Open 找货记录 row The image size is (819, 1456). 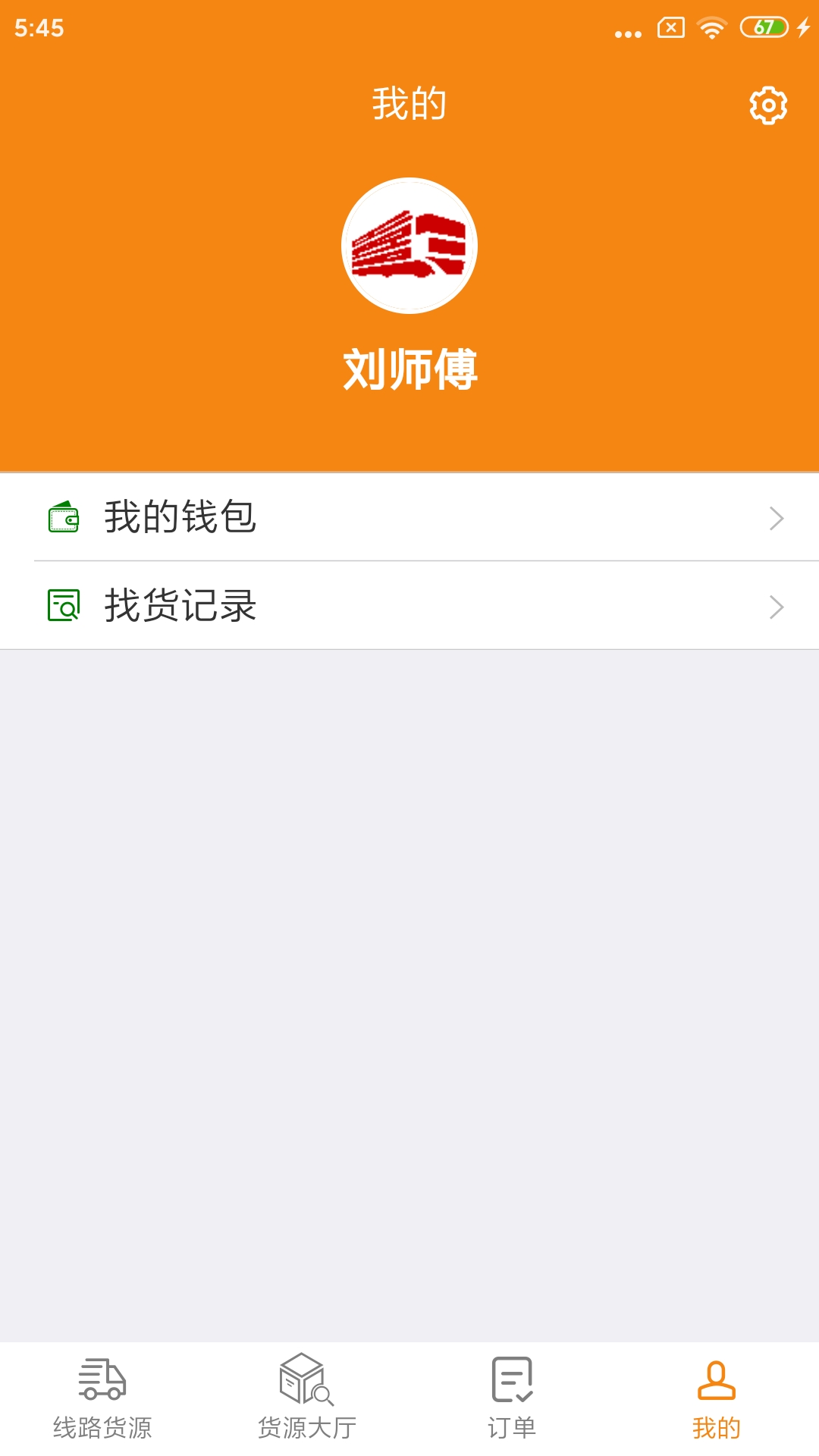point(409,606)
